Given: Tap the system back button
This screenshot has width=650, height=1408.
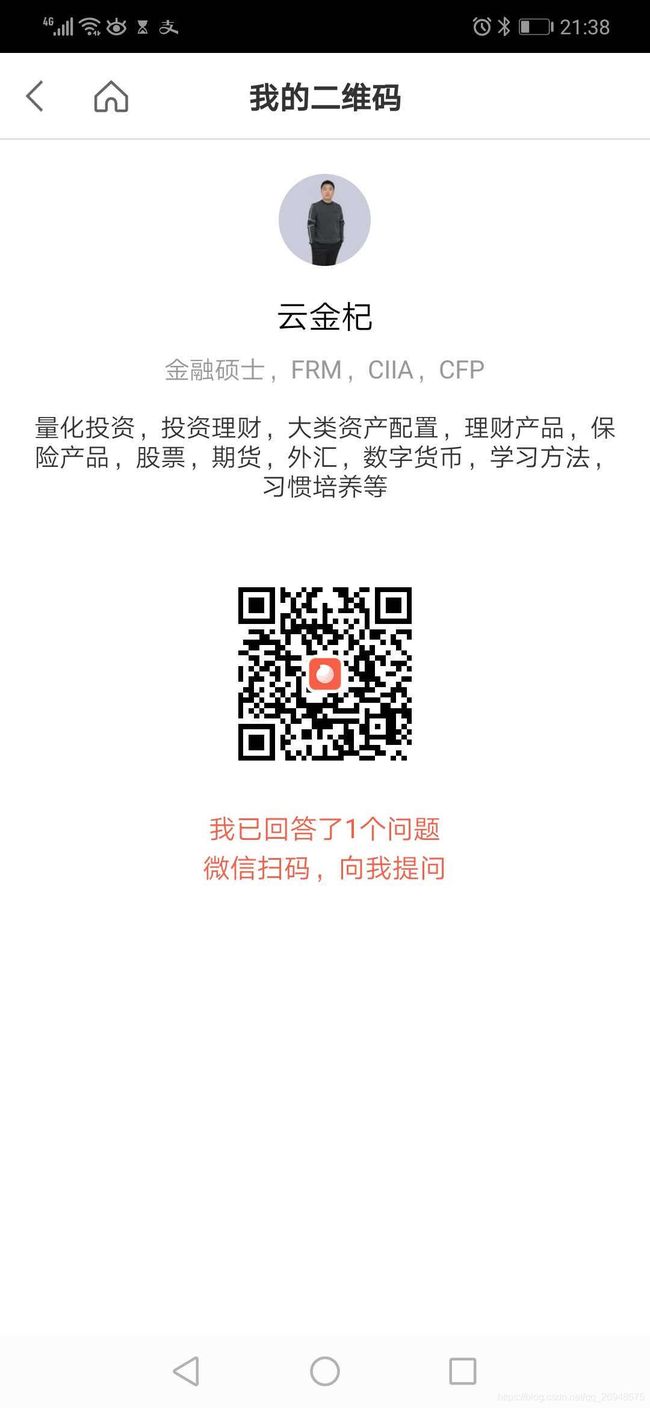Looking at the screenshot, I should click(x=186, y=1371).
